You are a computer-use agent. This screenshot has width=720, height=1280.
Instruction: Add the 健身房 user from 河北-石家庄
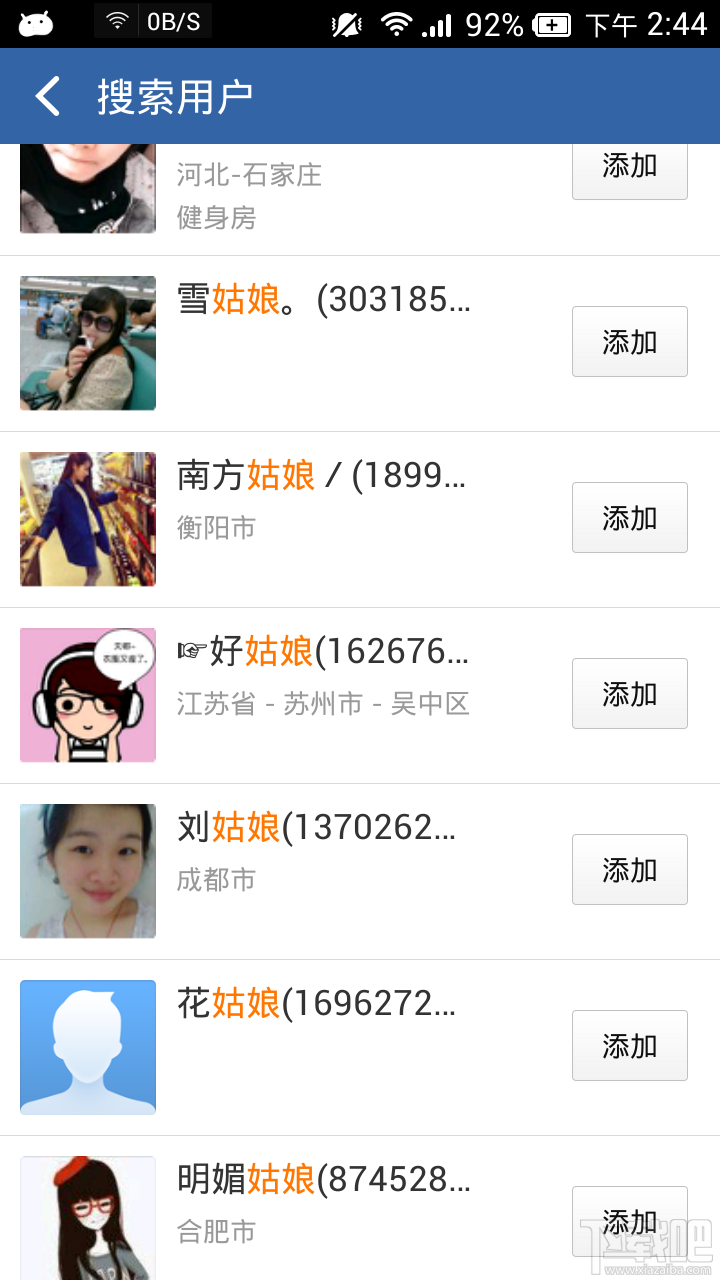pos(629,170)
